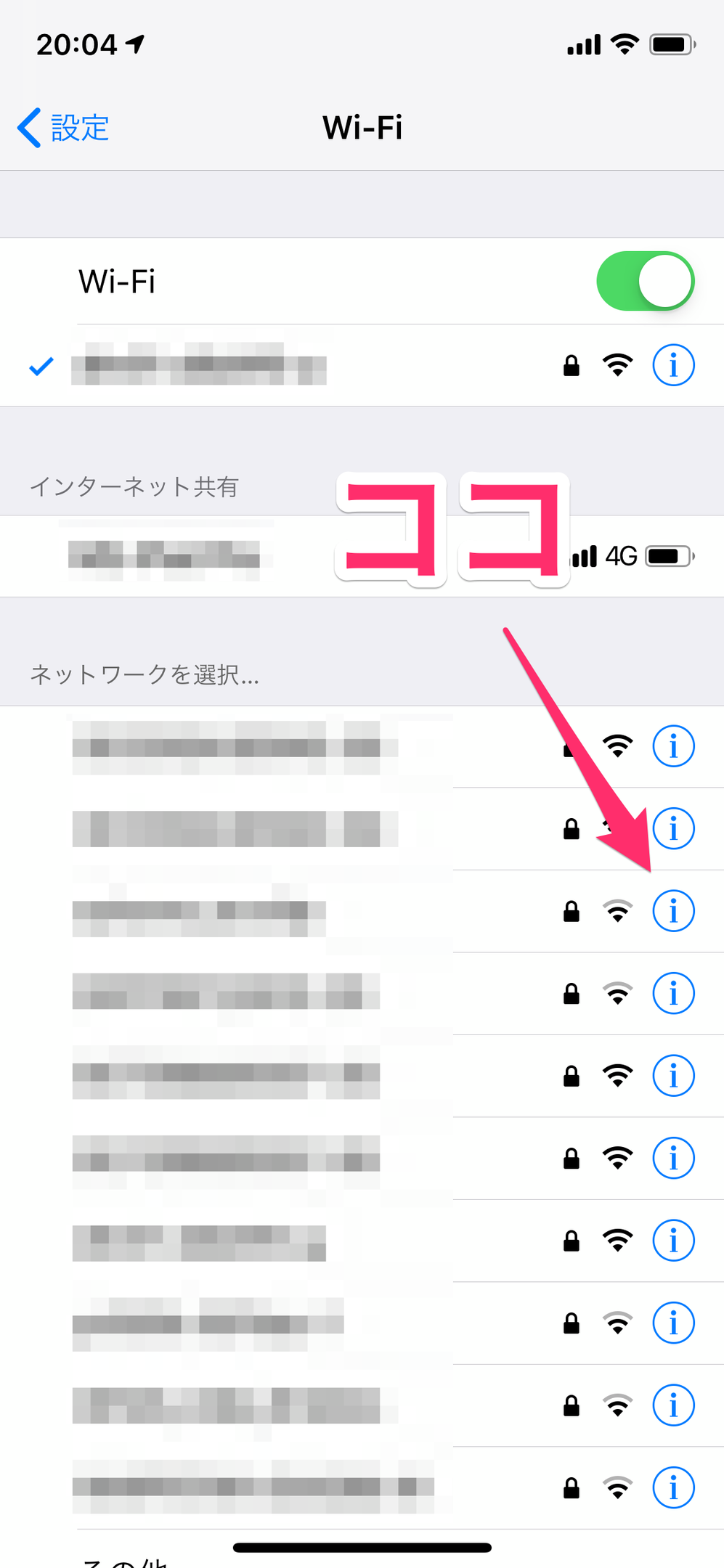Screen dimensions: 724x1568
Task: Join the first network under ネットワークを選択
Action: pyautogui.click(x=290, y=747)
